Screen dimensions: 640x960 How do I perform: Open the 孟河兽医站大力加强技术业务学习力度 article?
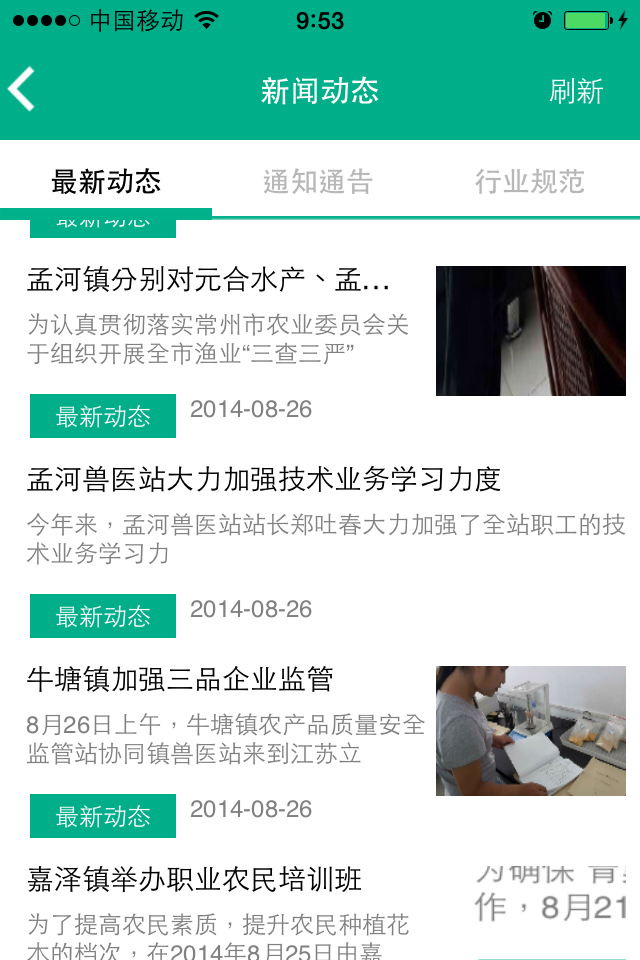click(x=264, y=480)
